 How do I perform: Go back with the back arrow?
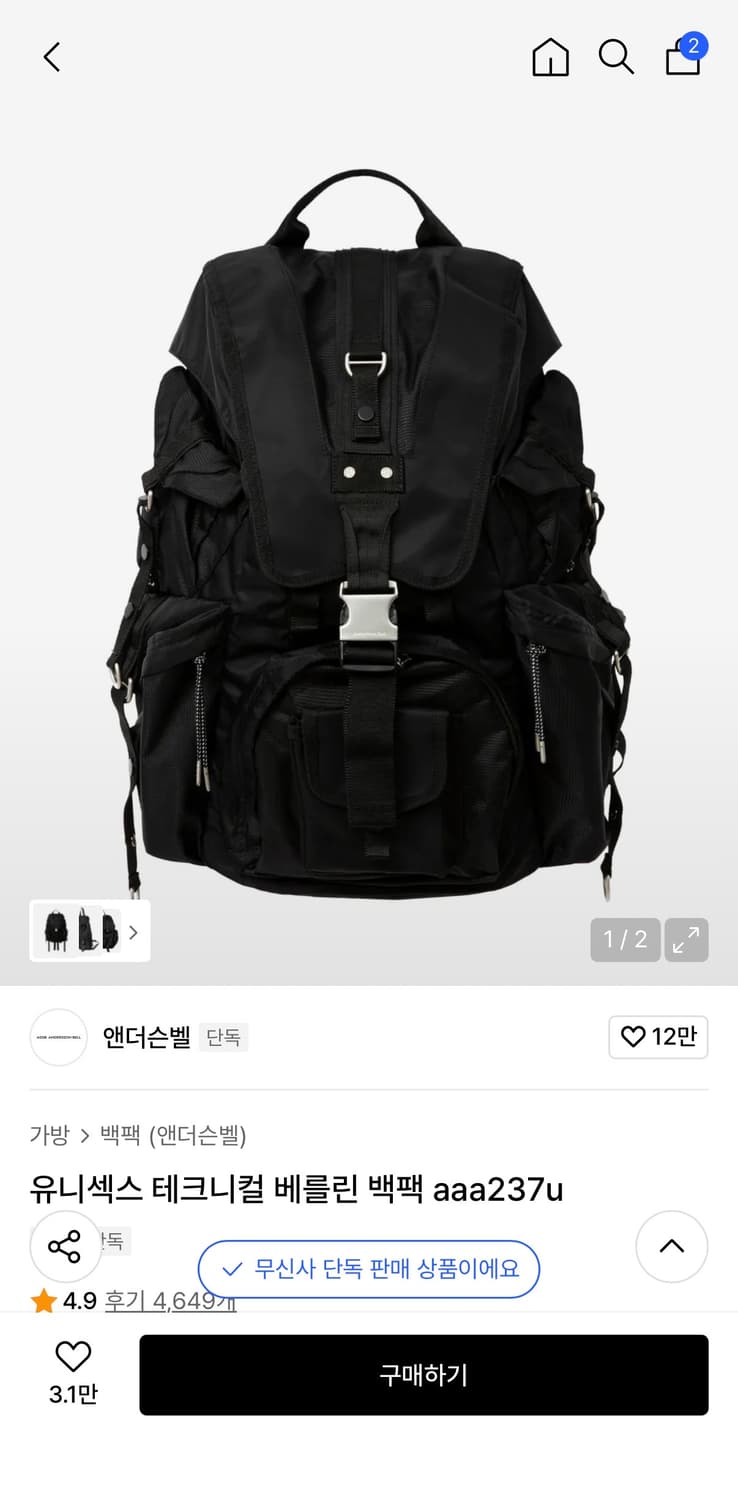pos(51,57)
